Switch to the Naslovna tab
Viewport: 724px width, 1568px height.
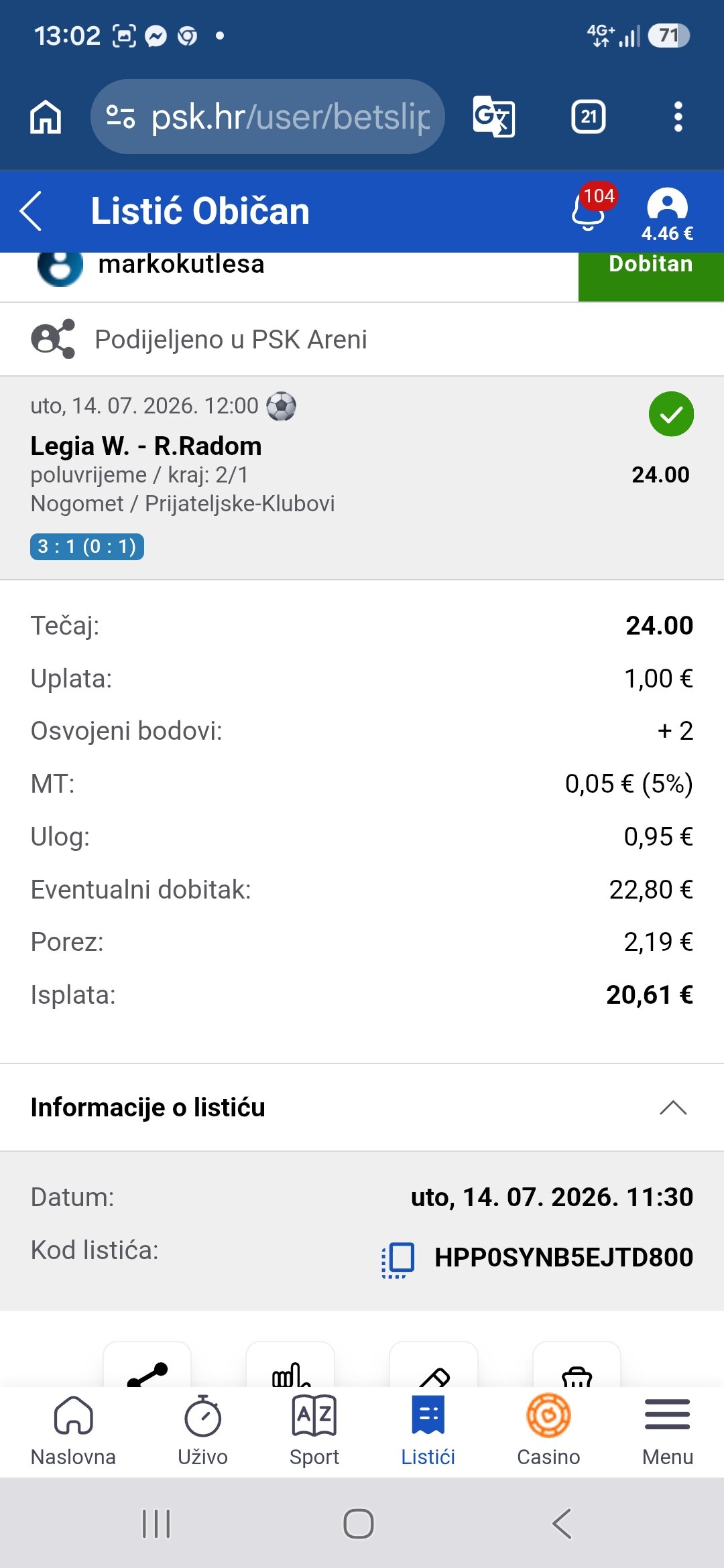(x=73, y=1431)
